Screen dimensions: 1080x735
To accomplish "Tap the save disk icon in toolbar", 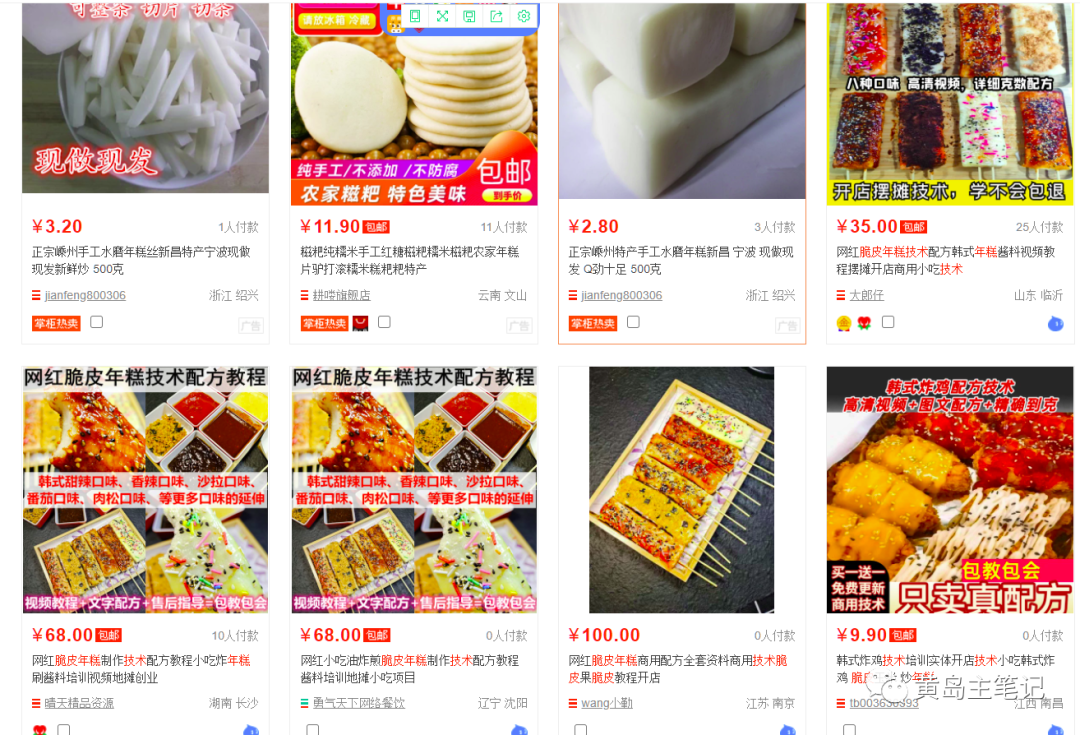I will pos(469,16).
